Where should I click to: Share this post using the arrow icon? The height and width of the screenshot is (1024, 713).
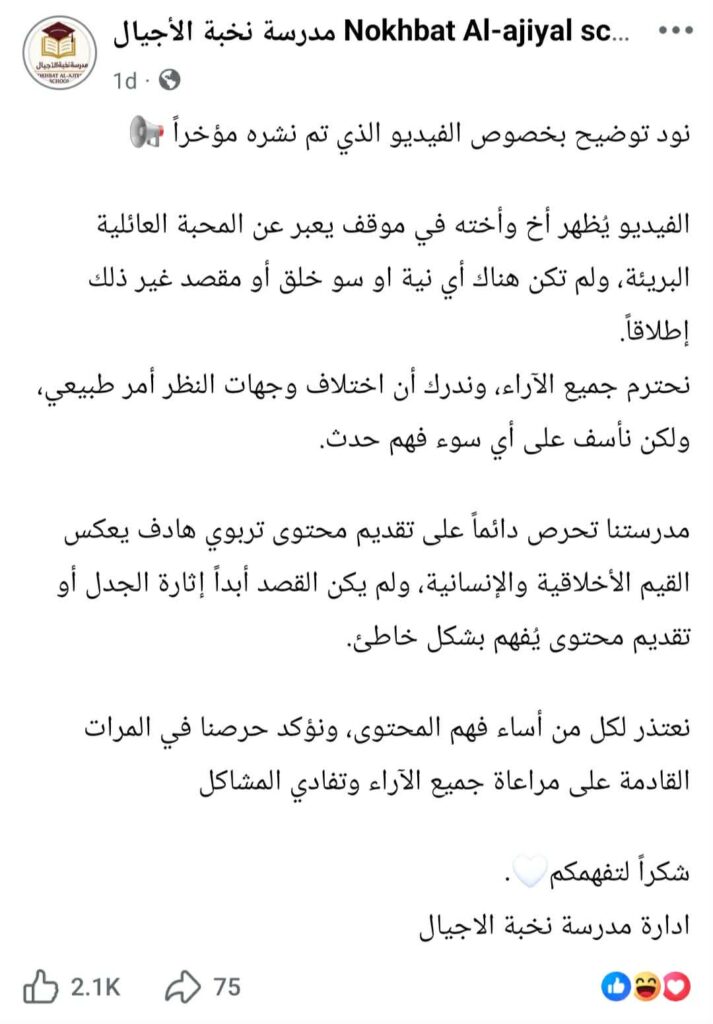click(x=185, y=988)
